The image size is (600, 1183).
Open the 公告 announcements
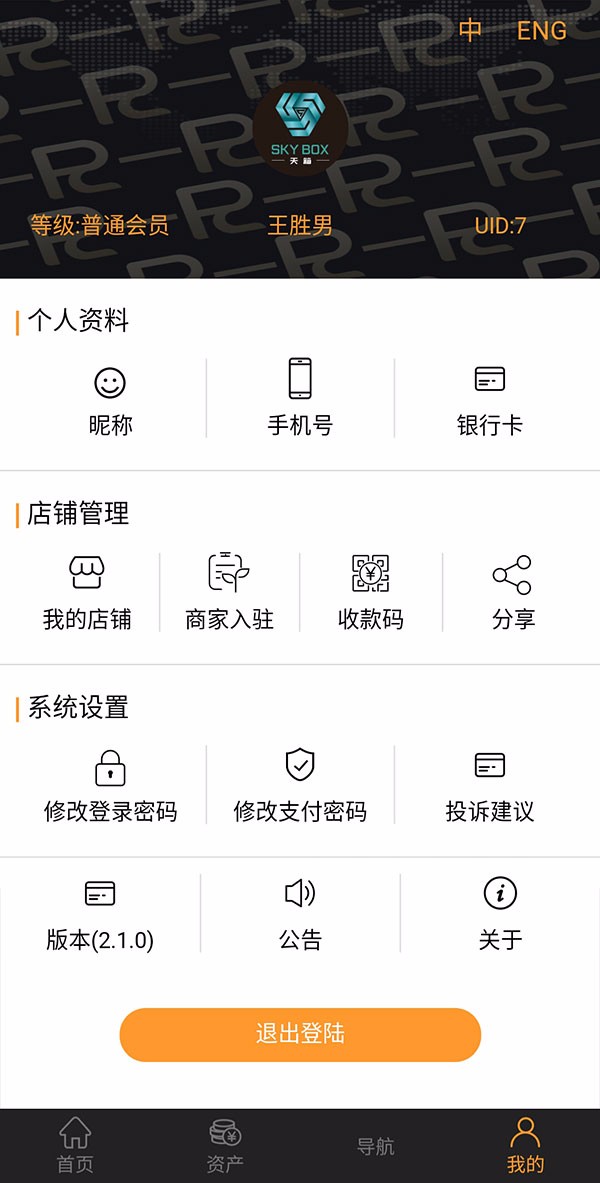tap(300, 915)
